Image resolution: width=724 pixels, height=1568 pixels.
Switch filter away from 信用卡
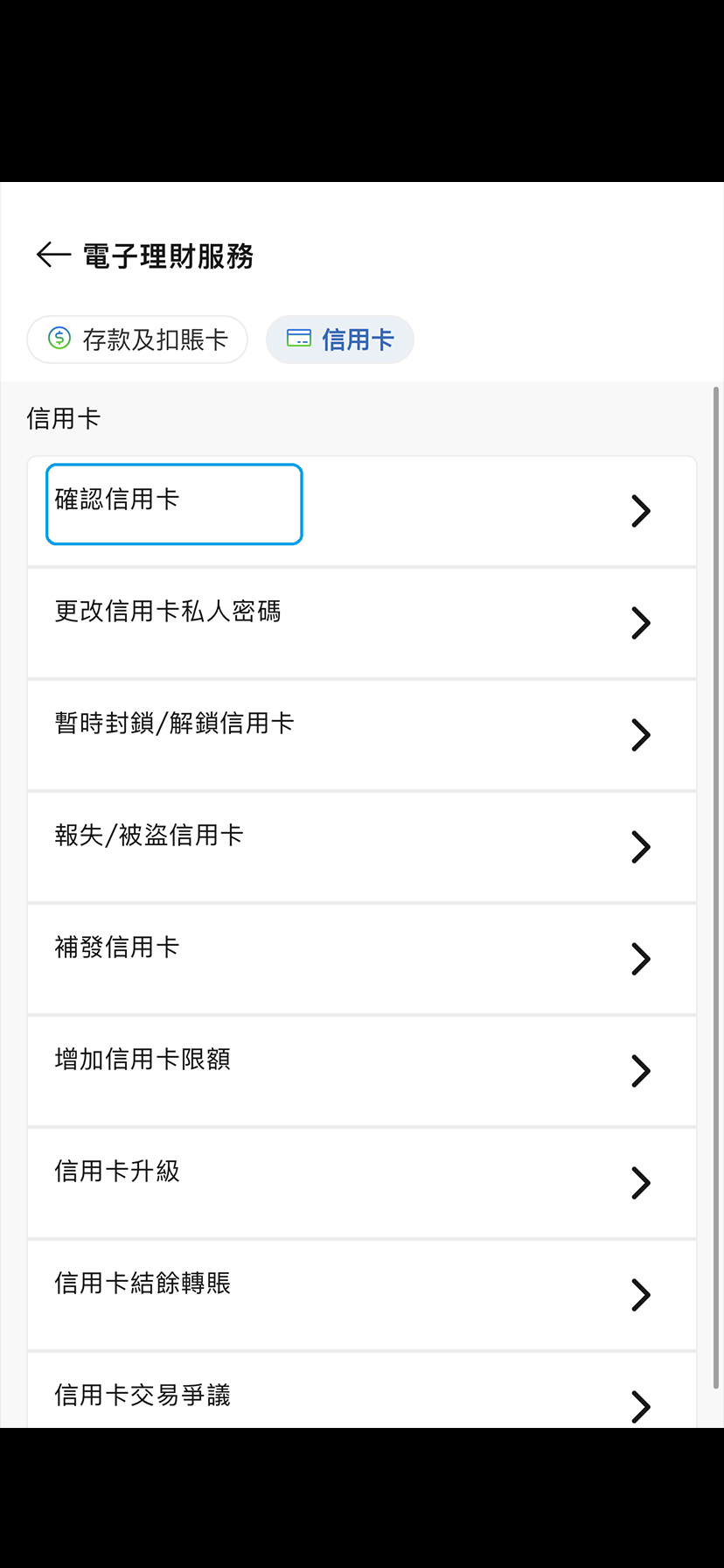pyautogui.click(x=137, y=339)
